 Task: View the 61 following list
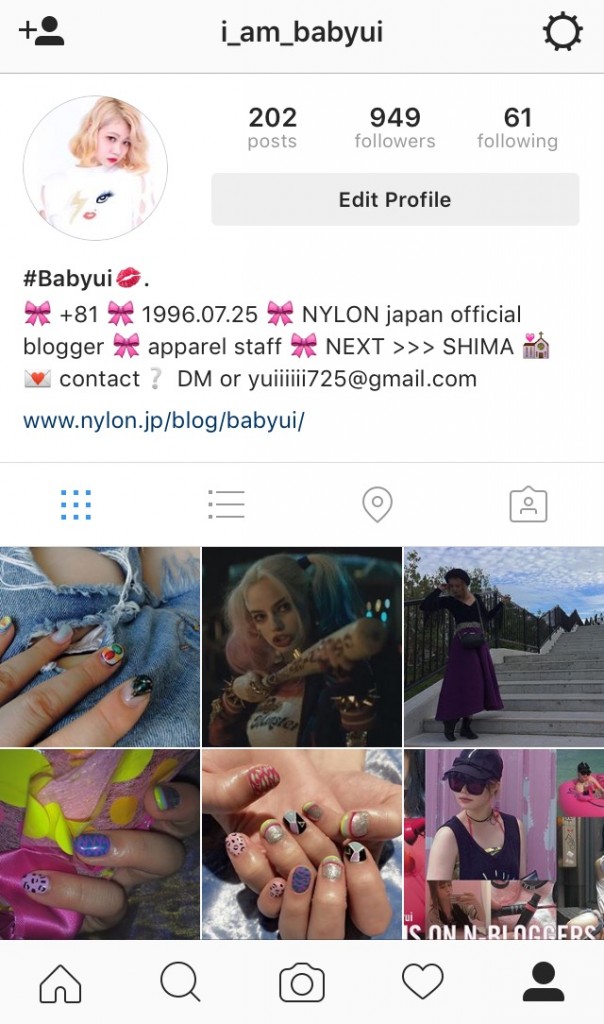tap(517, 128)
